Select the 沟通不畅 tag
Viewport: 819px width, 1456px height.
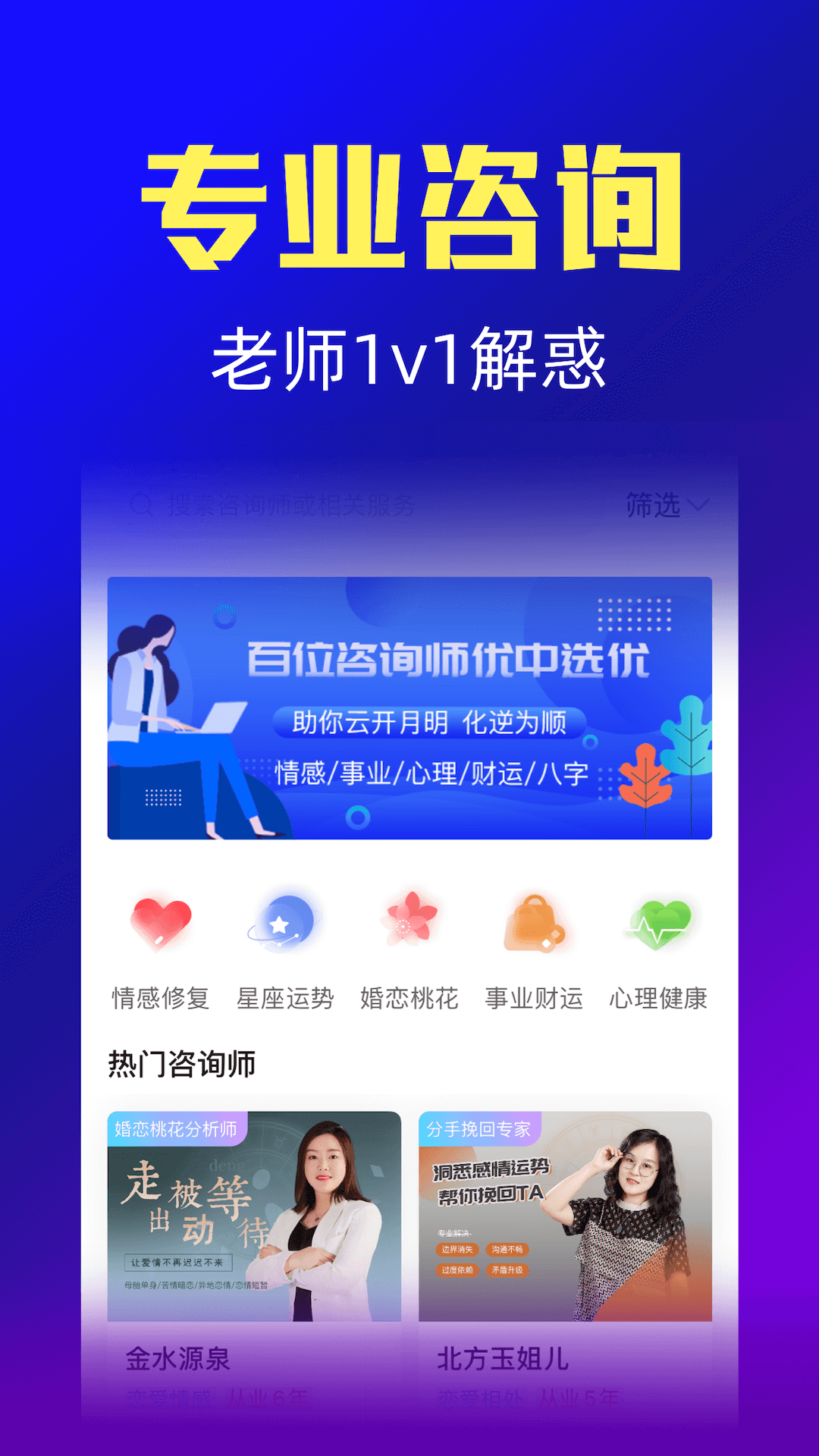507,1249
